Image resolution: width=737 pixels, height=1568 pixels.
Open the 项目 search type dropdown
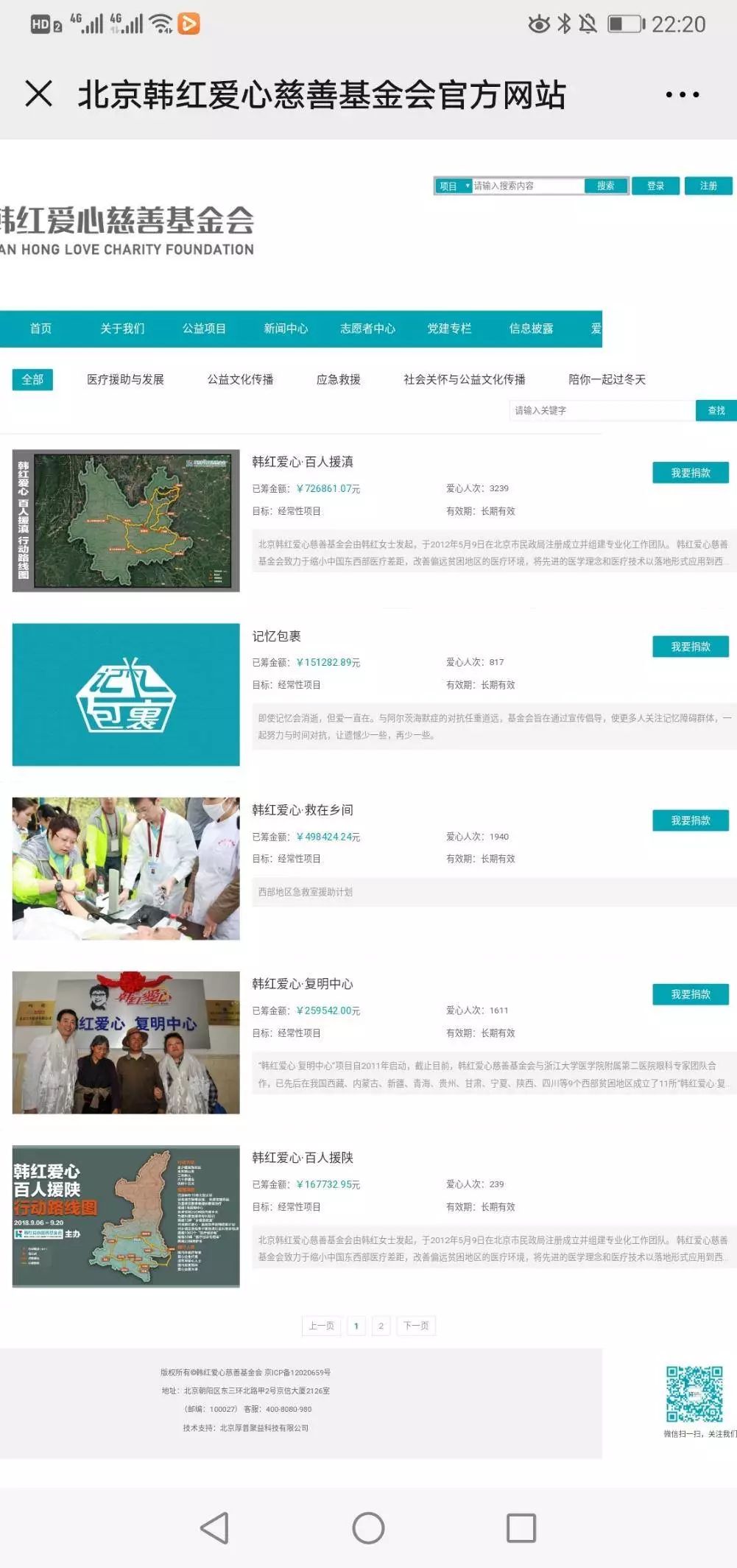[454, 186]
